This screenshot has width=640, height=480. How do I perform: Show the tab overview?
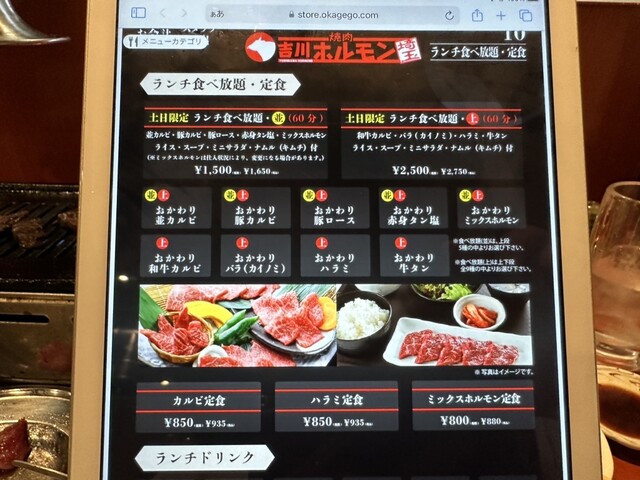click(526, 14)
